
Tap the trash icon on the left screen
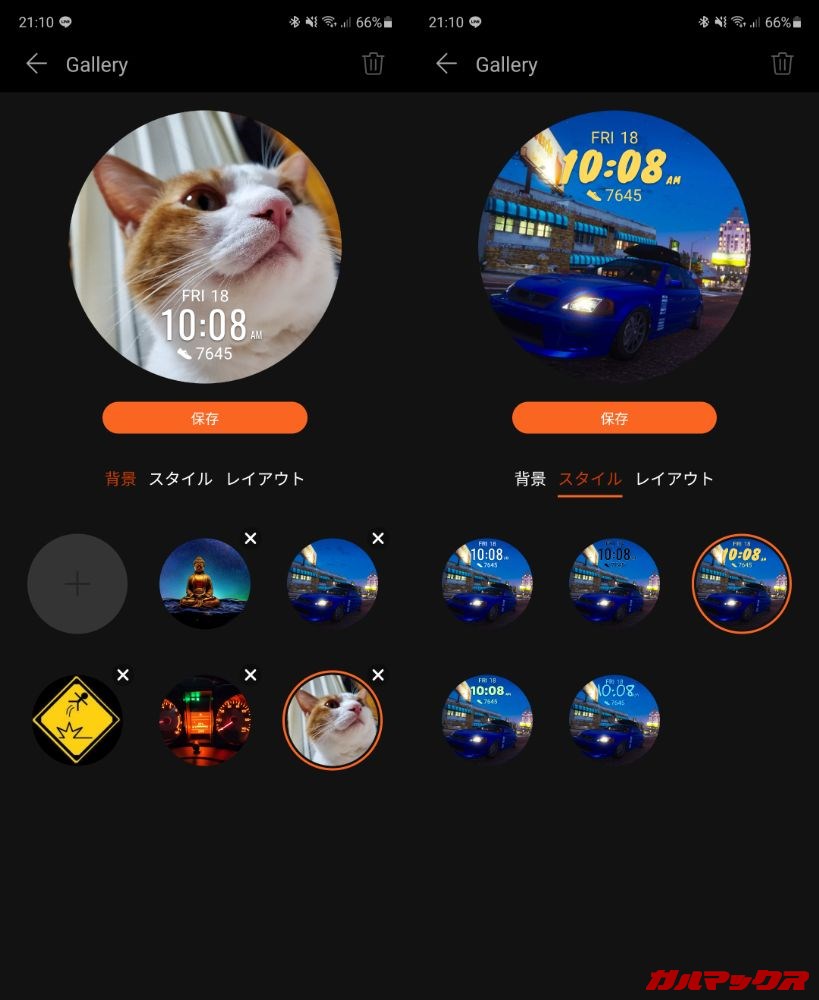coord(373,63)
